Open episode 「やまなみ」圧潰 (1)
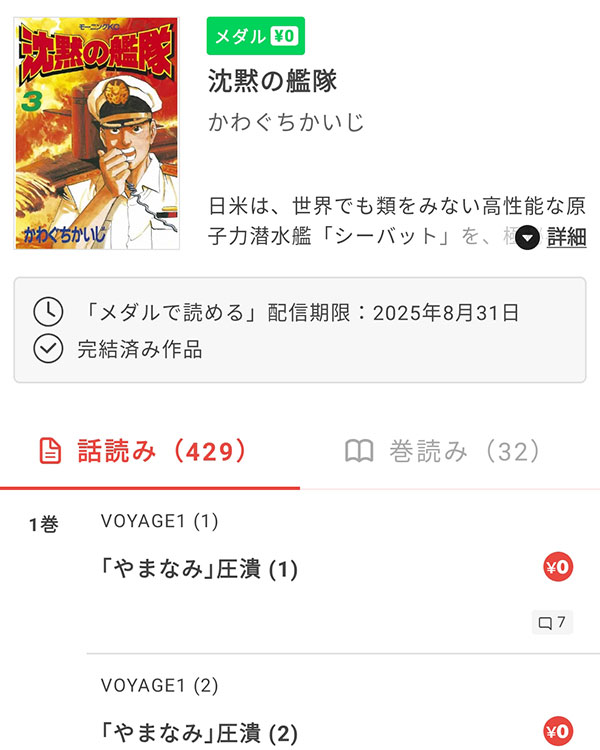 point(200,569)
